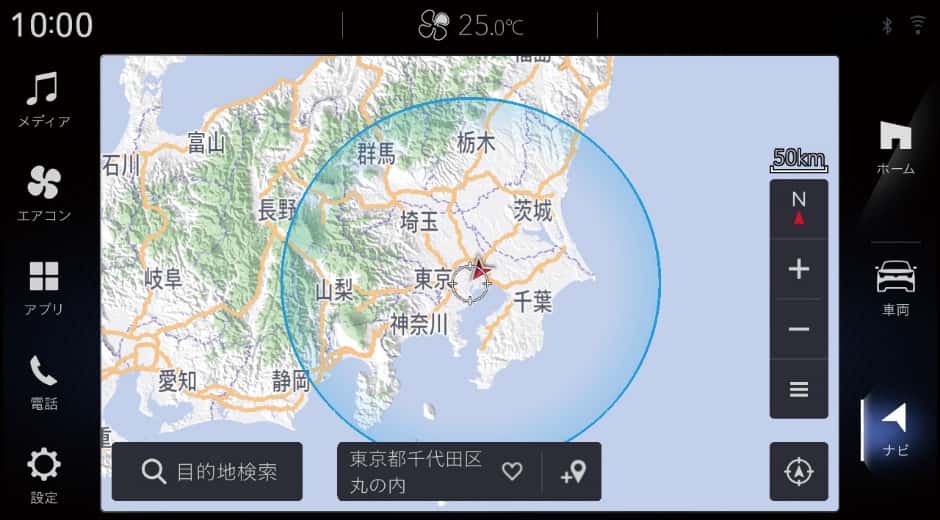Open 設定 settings
This screenshot has width=940, height=520.
[44, 476]
